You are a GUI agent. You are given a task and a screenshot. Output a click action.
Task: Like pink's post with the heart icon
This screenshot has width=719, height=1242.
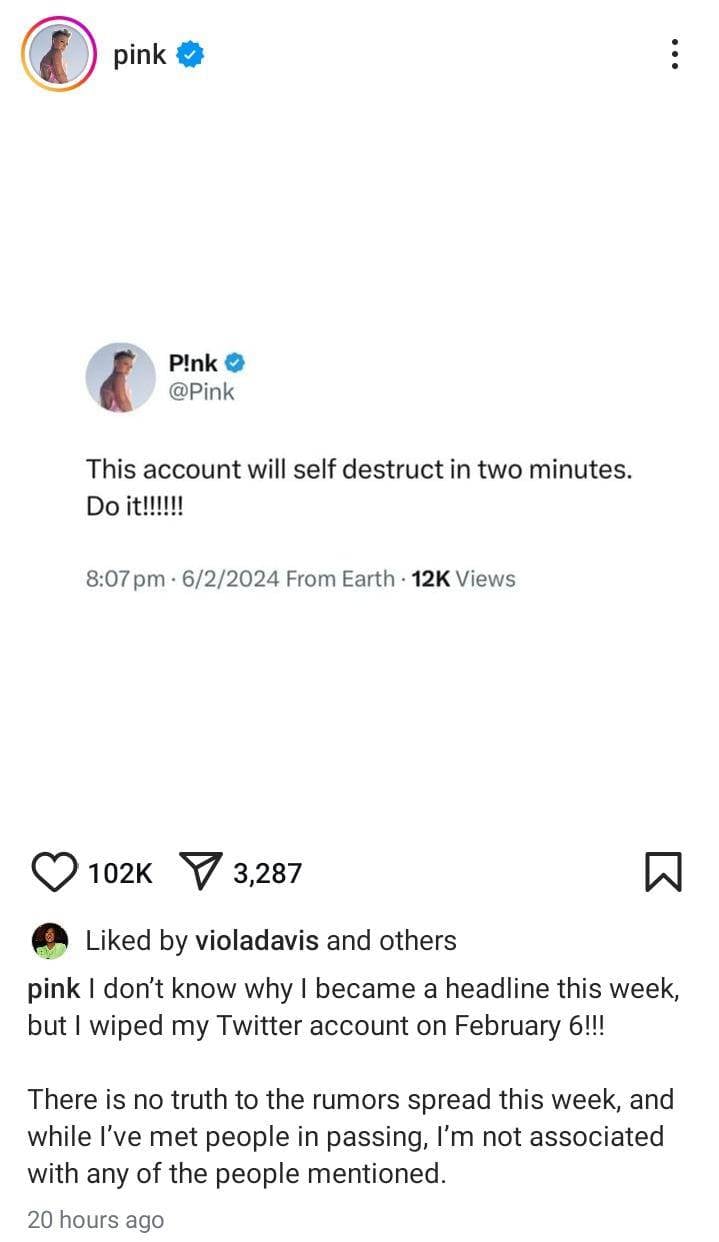point(56,872)
